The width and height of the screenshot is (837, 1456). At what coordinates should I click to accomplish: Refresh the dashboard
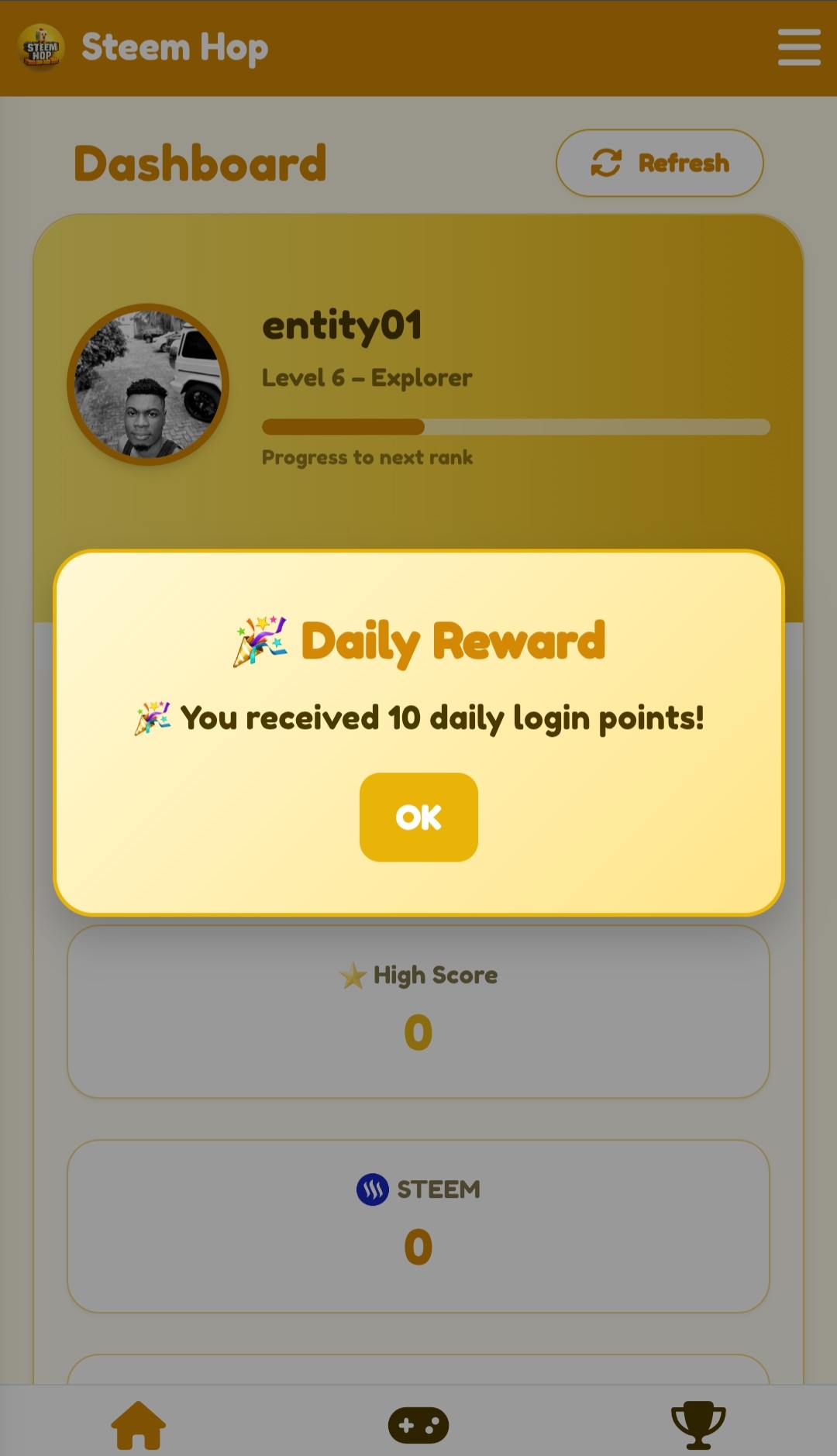[660, 163]
